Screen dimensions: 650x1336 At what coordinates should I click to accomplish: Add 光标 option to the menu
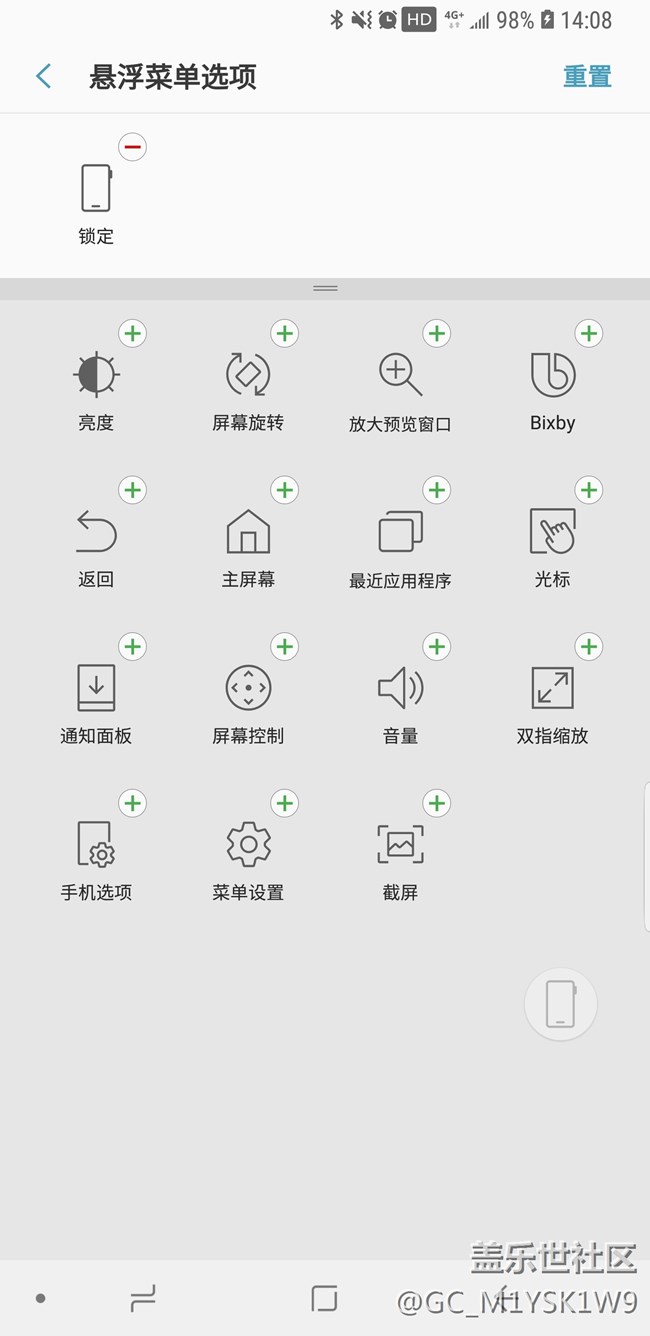[589, 490]
